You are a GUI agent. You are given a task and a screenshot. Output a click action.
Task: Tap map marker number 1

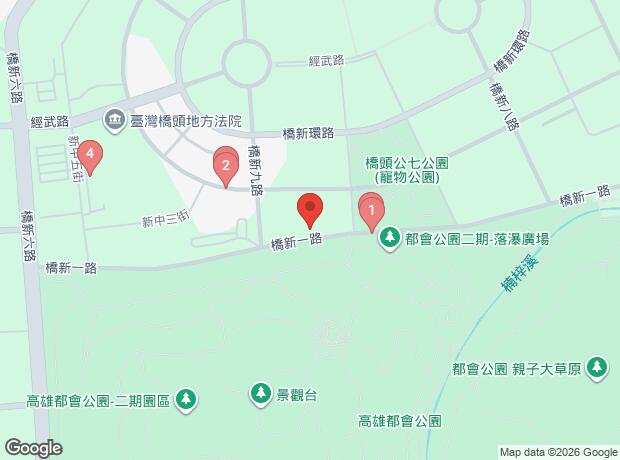(x=371, y=214)
